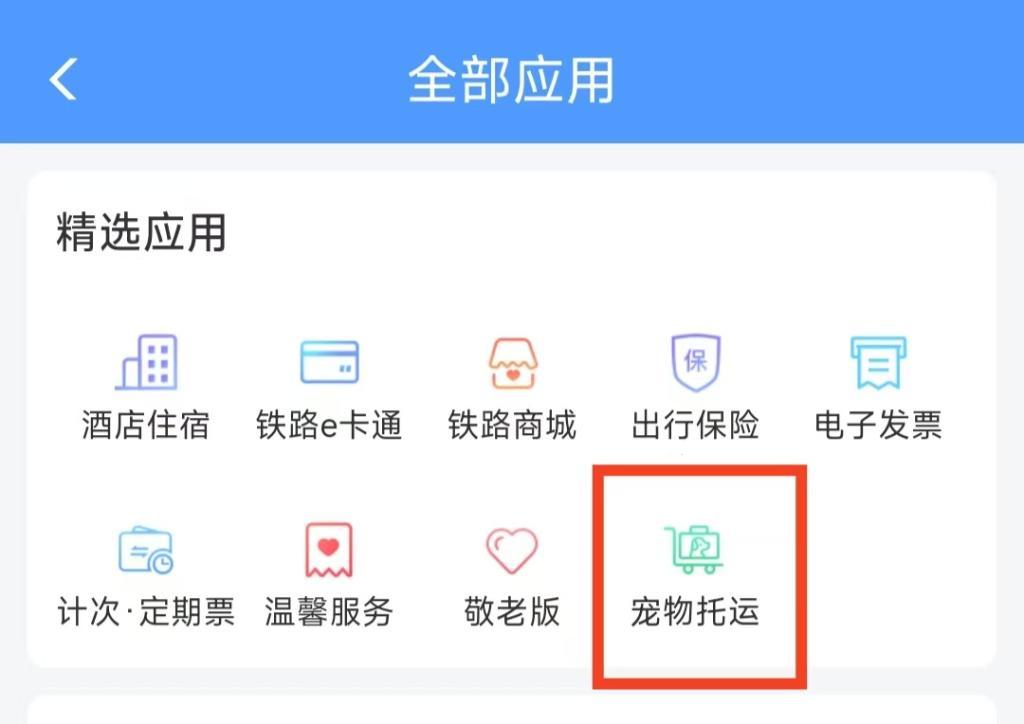This screenshot has width=1024, height=724.
Task: Open the 铁路商城 shop
Action: pos(512,388)
